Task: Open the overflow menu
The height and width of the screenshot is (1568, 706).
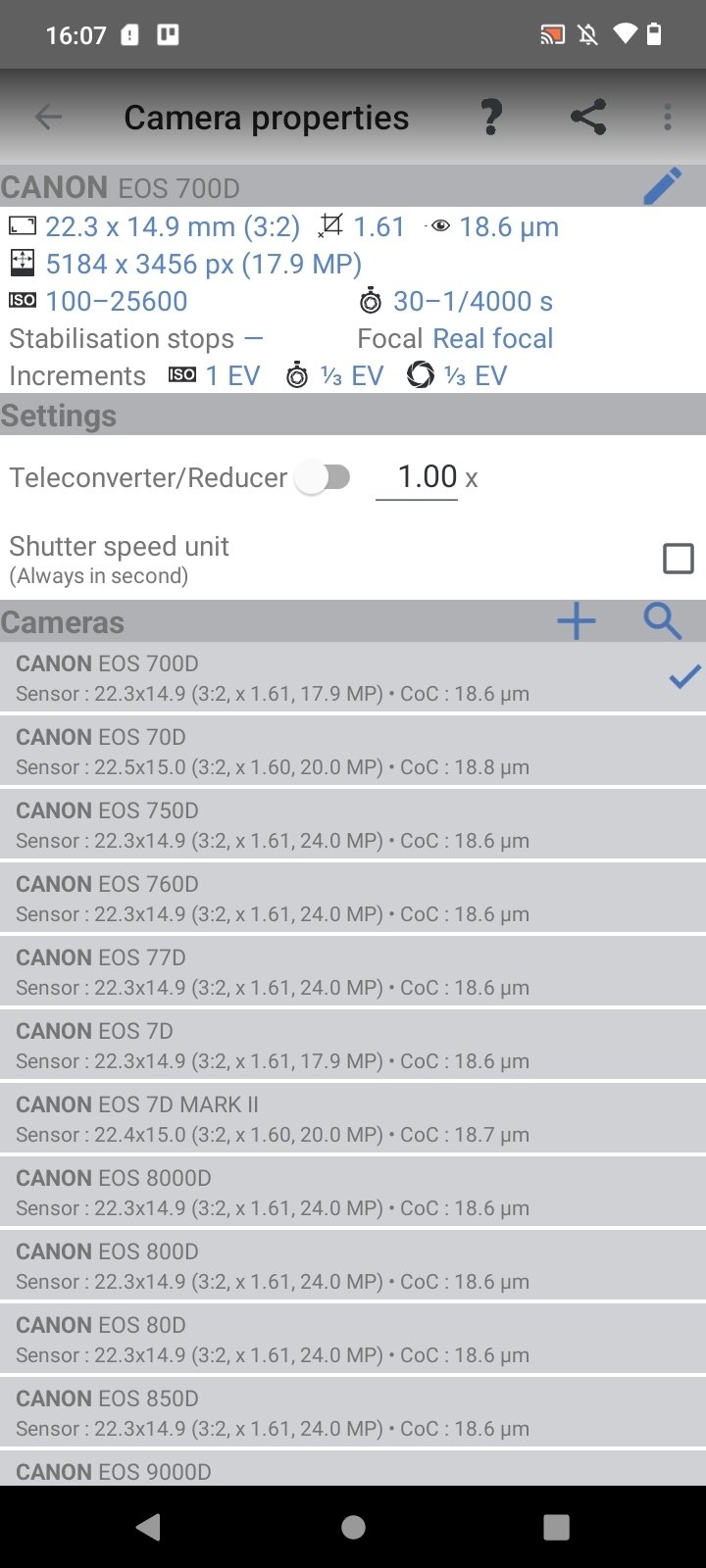Action: (668, 118)
